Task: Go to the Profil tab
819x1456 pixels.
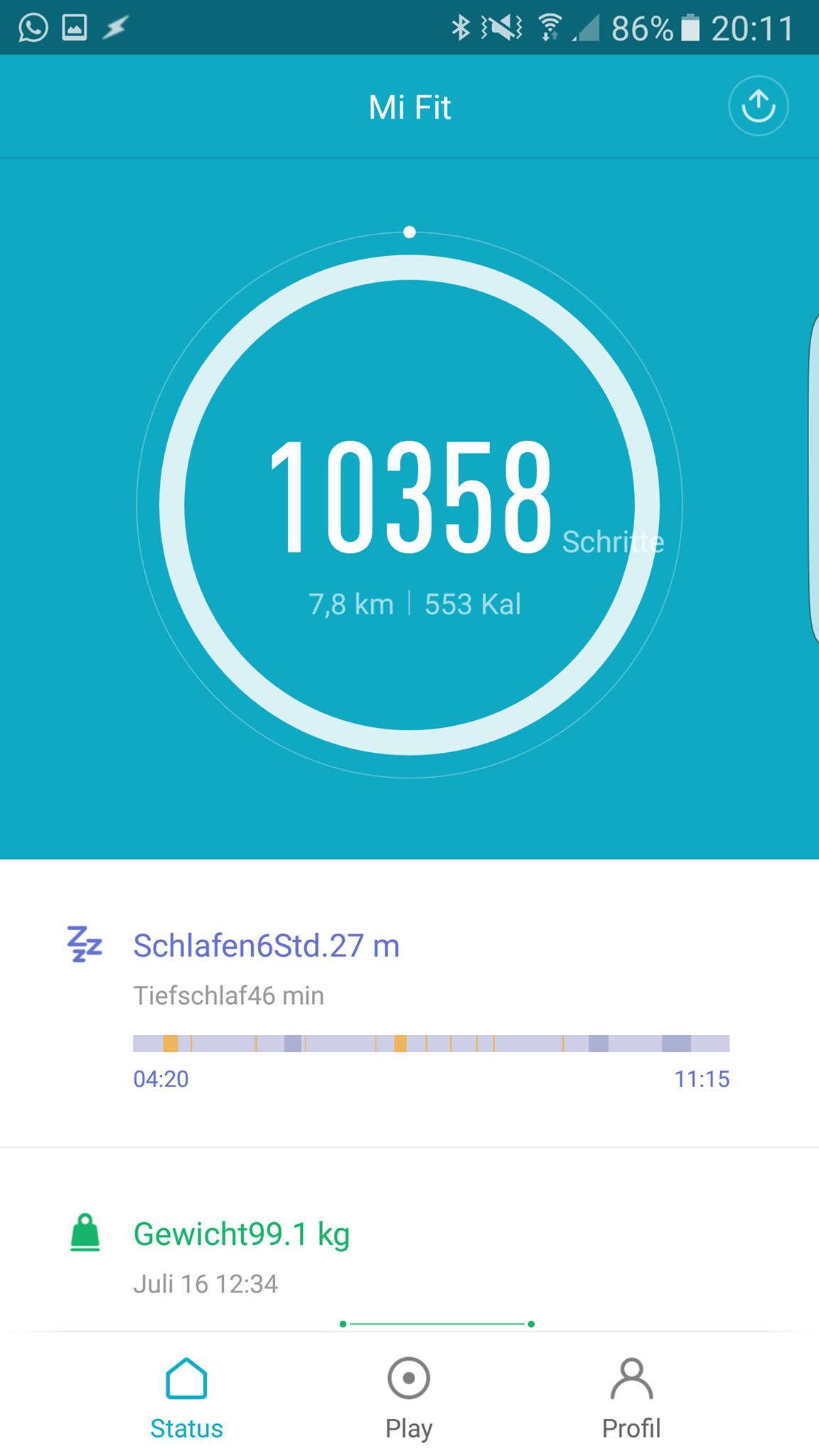Action: pos(631,1397)
